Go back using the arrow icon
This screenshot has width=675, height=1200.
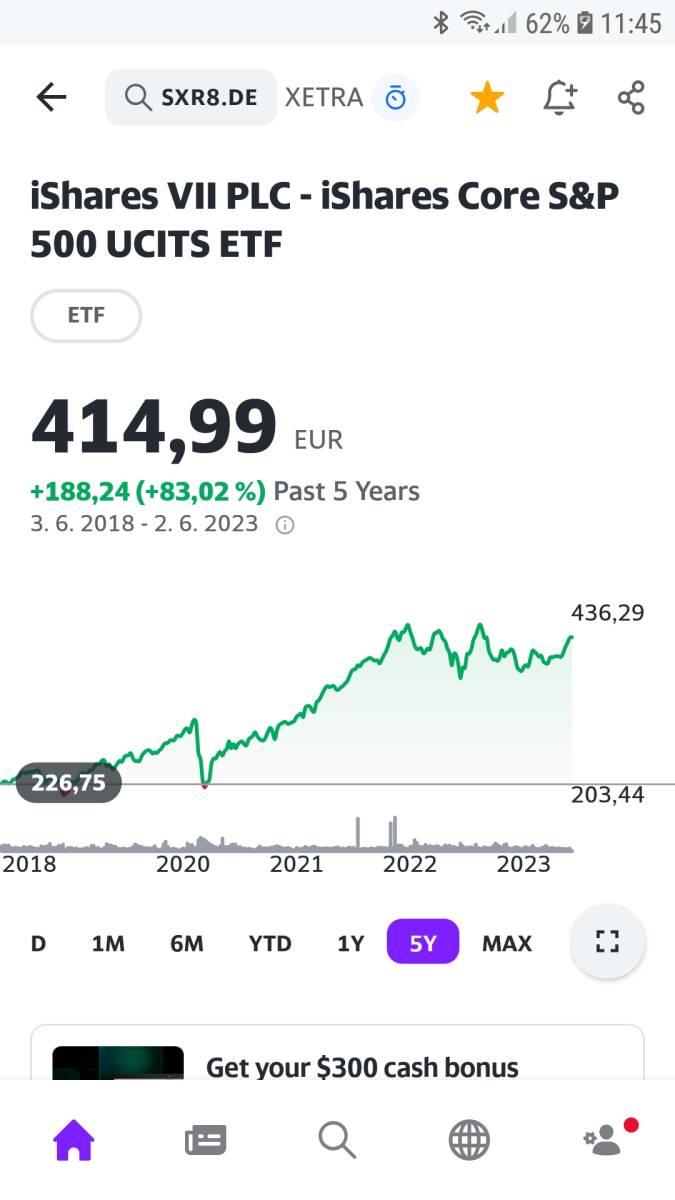51,97
